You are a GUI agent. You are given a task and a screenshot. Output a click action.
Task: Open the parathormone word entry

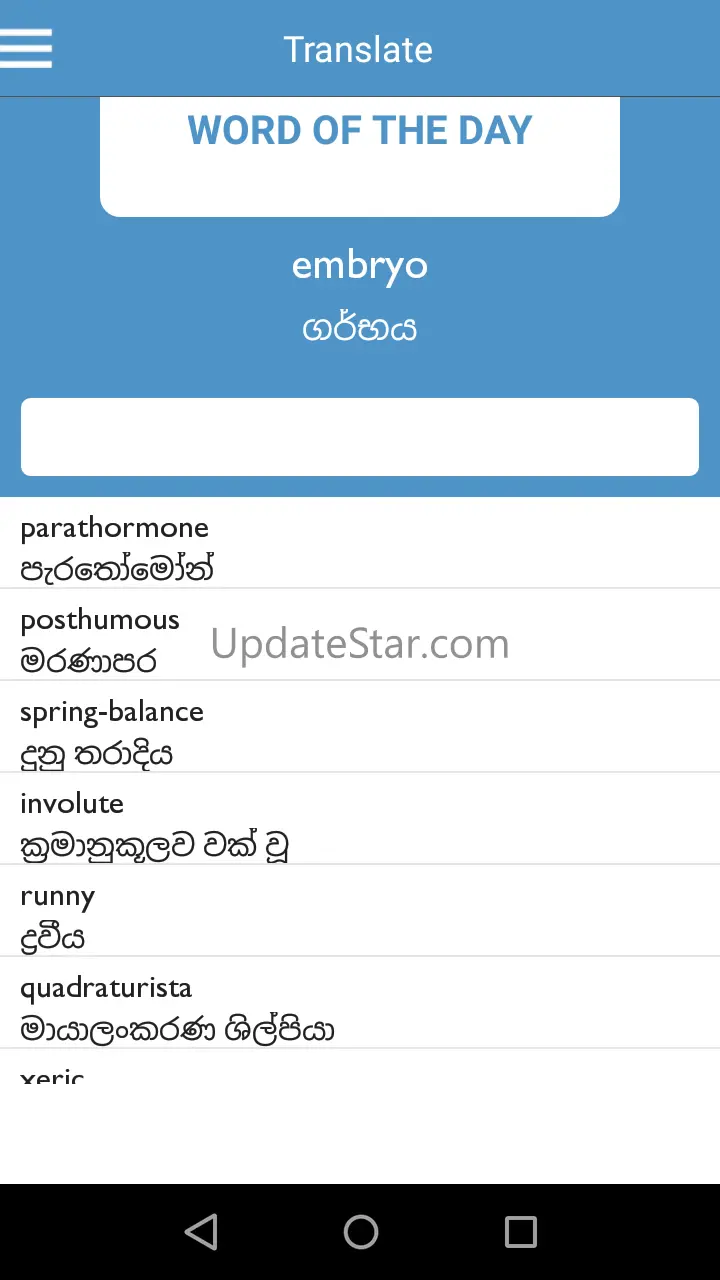point(360,543)
